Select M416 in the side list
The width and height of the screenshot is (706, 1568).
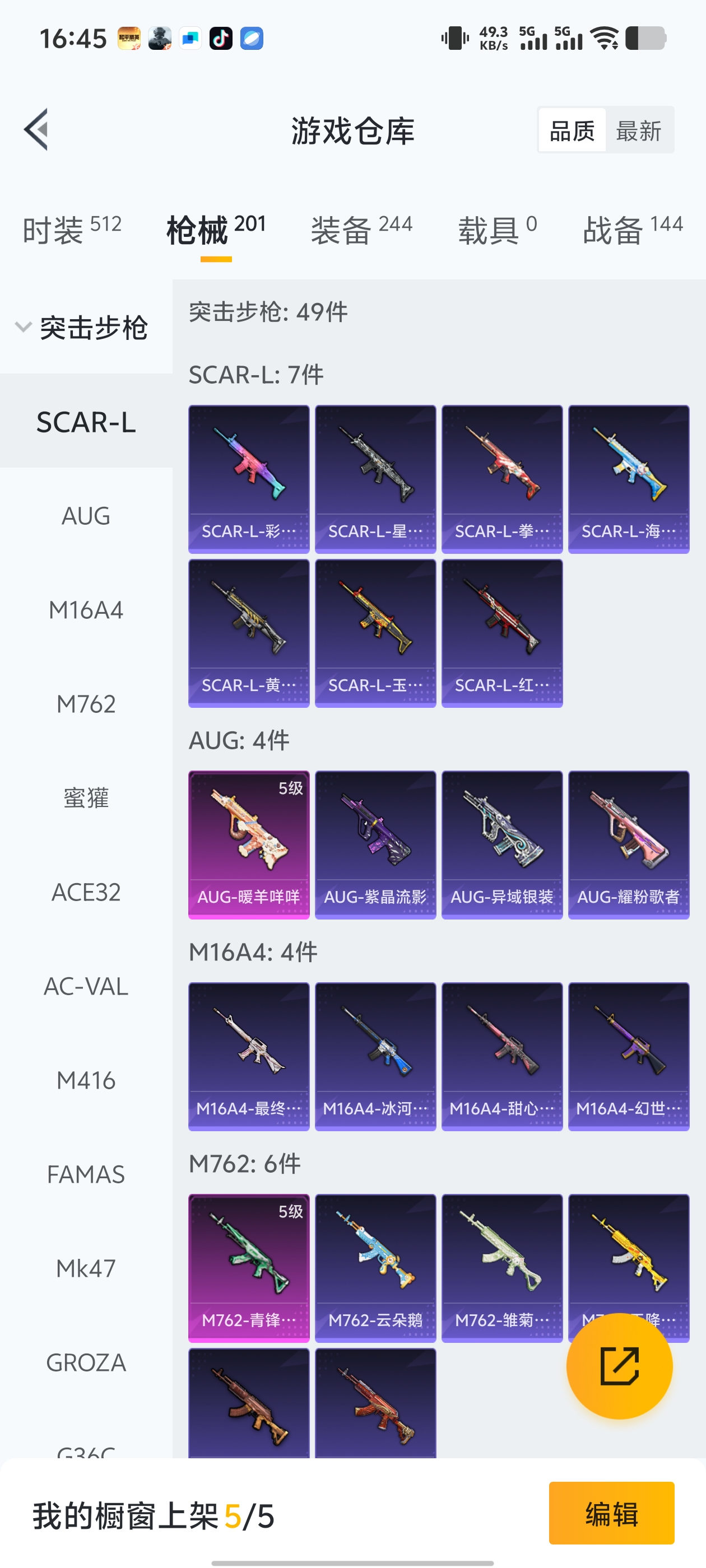[x=86, y=1080]
